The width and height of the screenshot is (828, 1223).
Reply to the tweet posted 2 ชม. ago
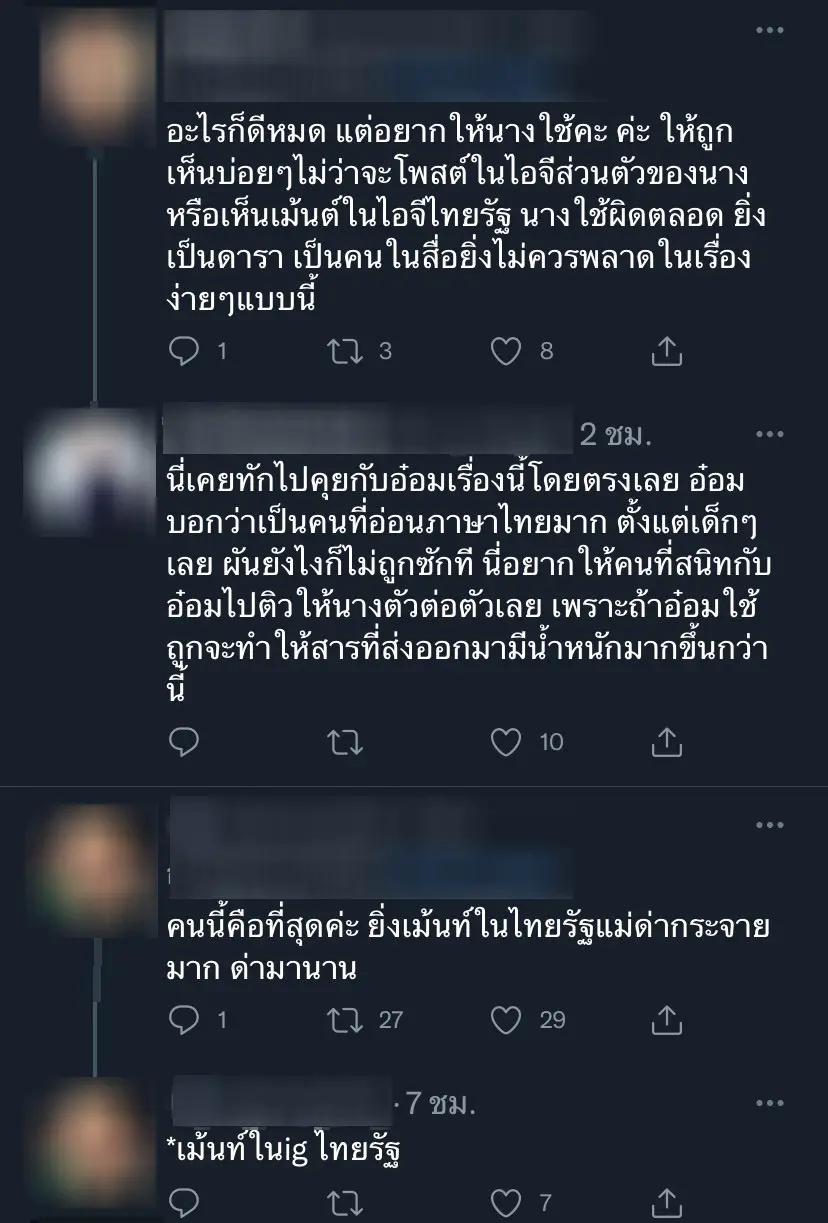click(x=183, y=741)
